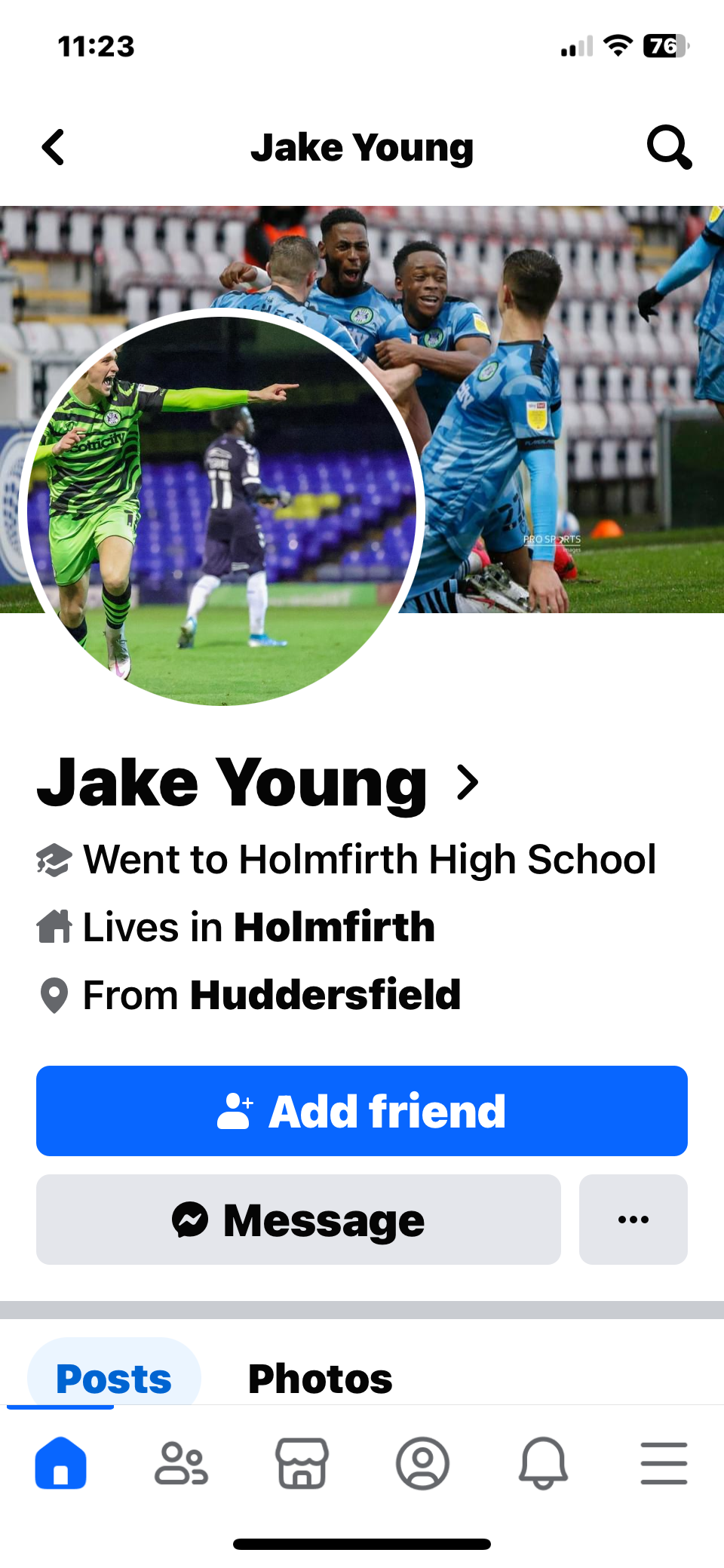Switch to the Photos tab

pos(320,1379)
